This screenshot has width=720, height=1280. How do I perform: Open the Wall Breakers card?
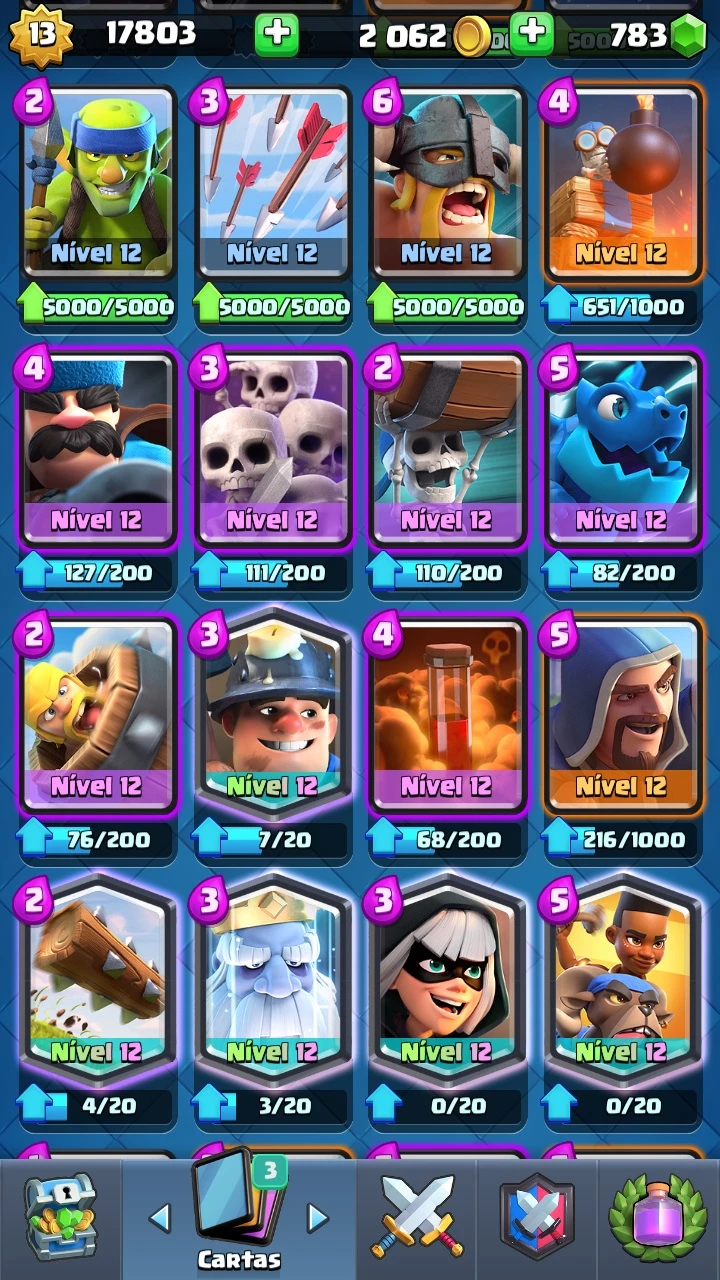click(x=447, y=448)
